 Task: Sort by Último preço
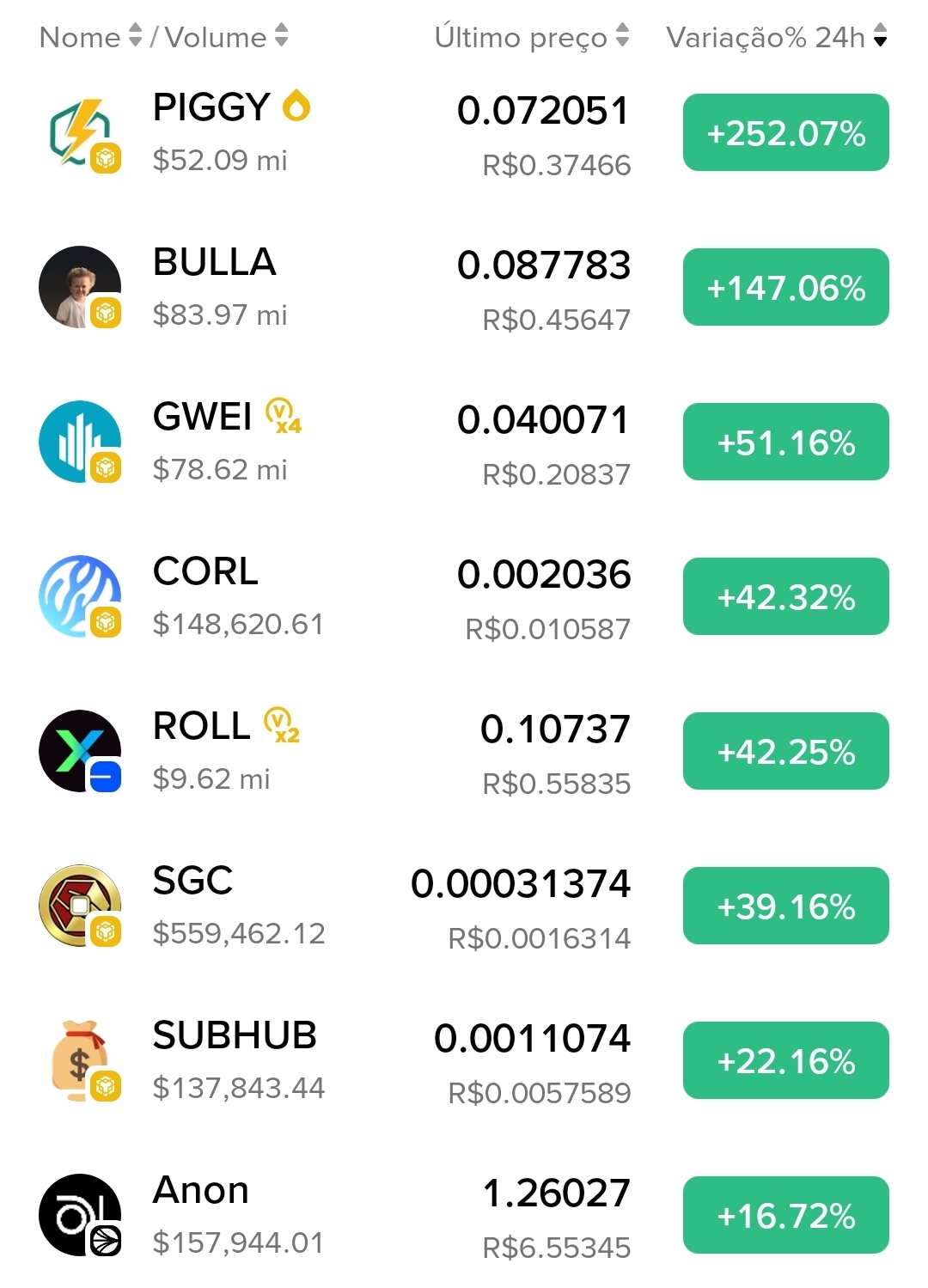point(532,37)
